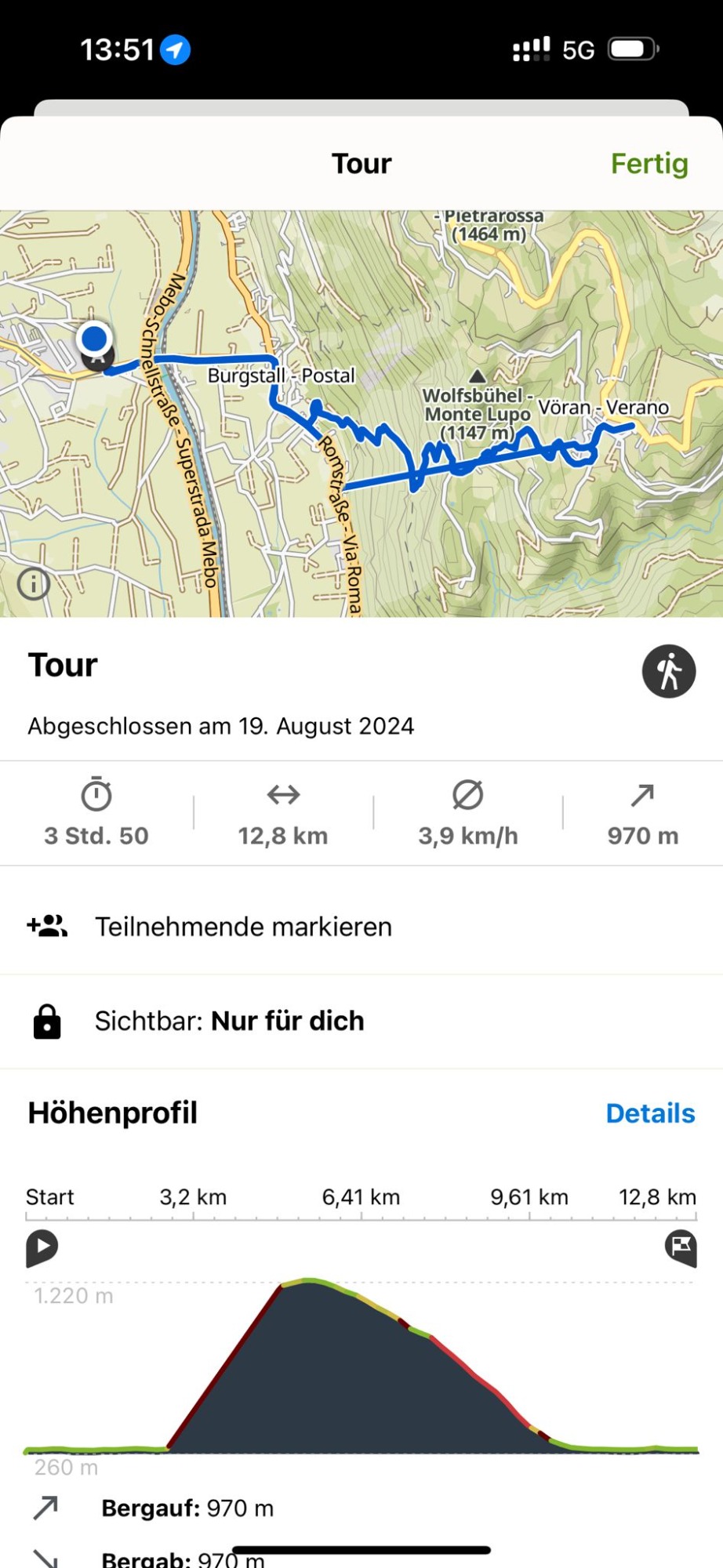Open the map info icon
This screenshot has width=723, height=1568.
34,584
